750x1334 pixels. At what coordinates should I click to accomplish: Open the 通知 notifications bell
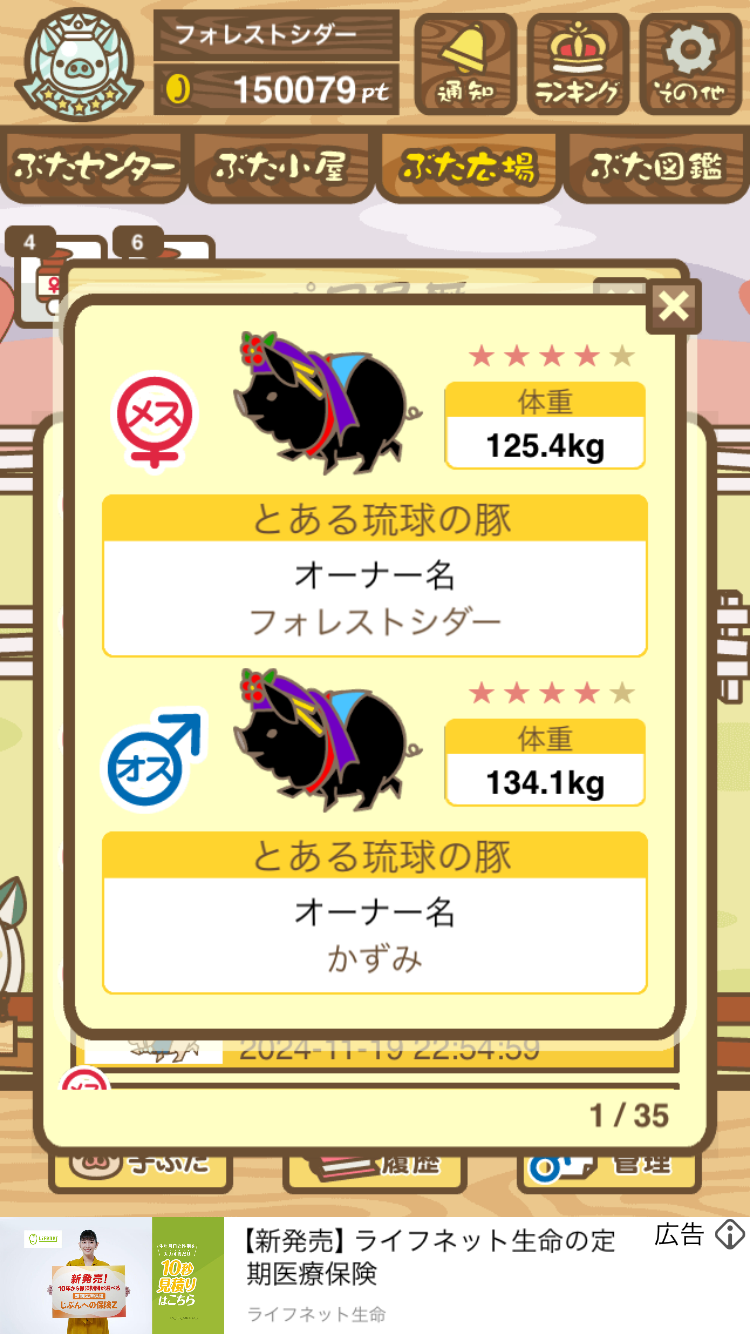point(465,63)
